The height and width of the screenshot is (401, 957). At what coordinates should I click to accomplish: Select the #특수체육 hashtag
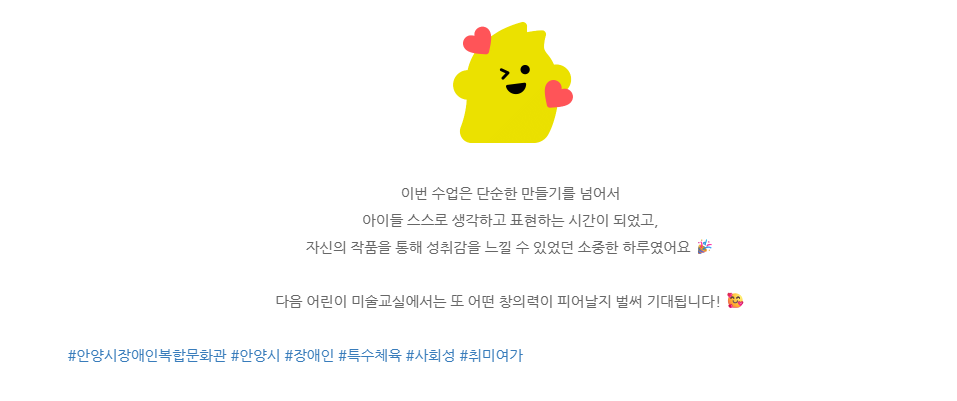369,355
